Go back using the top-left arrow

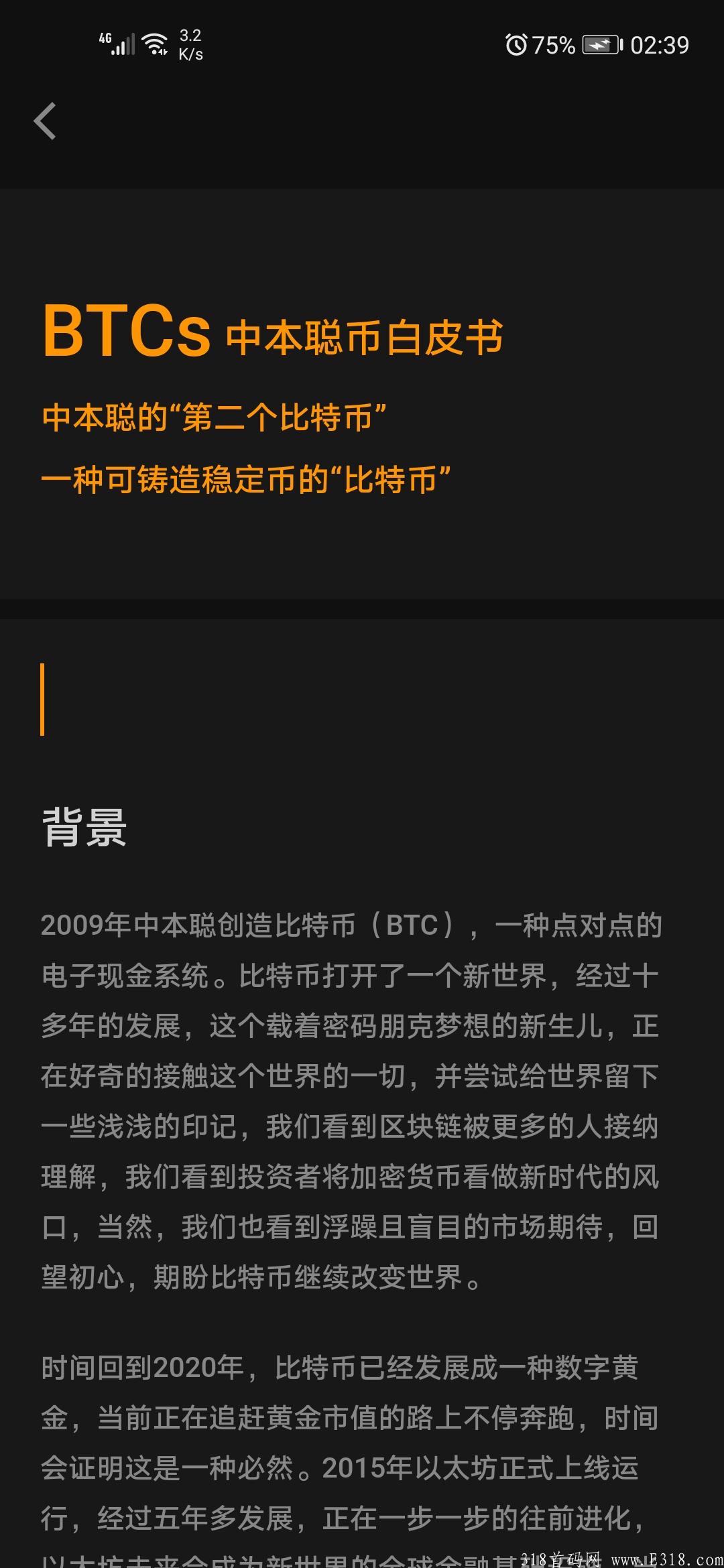point(45,121)
